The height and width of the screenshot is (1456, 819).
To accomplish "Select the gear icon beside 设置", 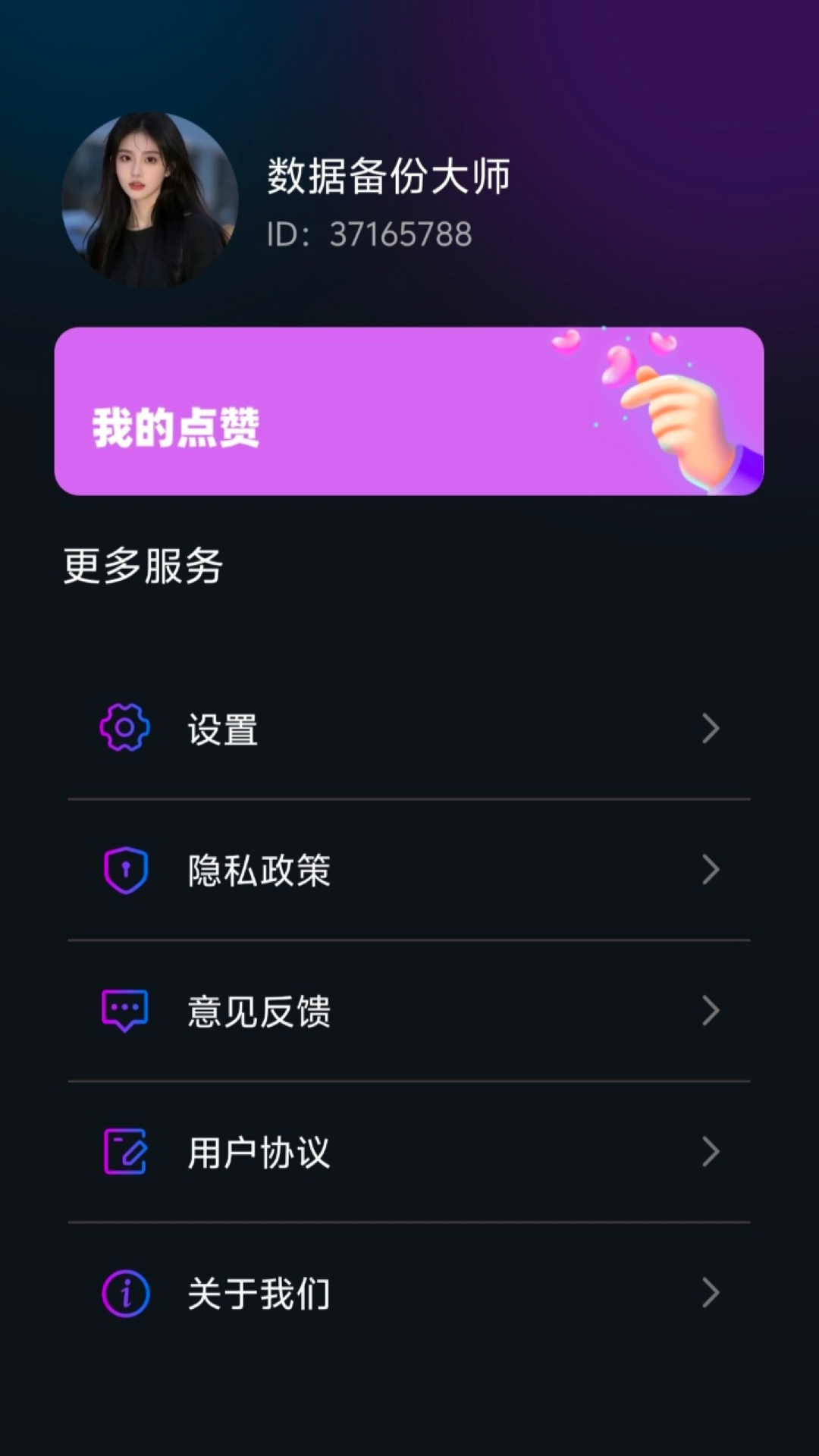I will coord(126,729).
